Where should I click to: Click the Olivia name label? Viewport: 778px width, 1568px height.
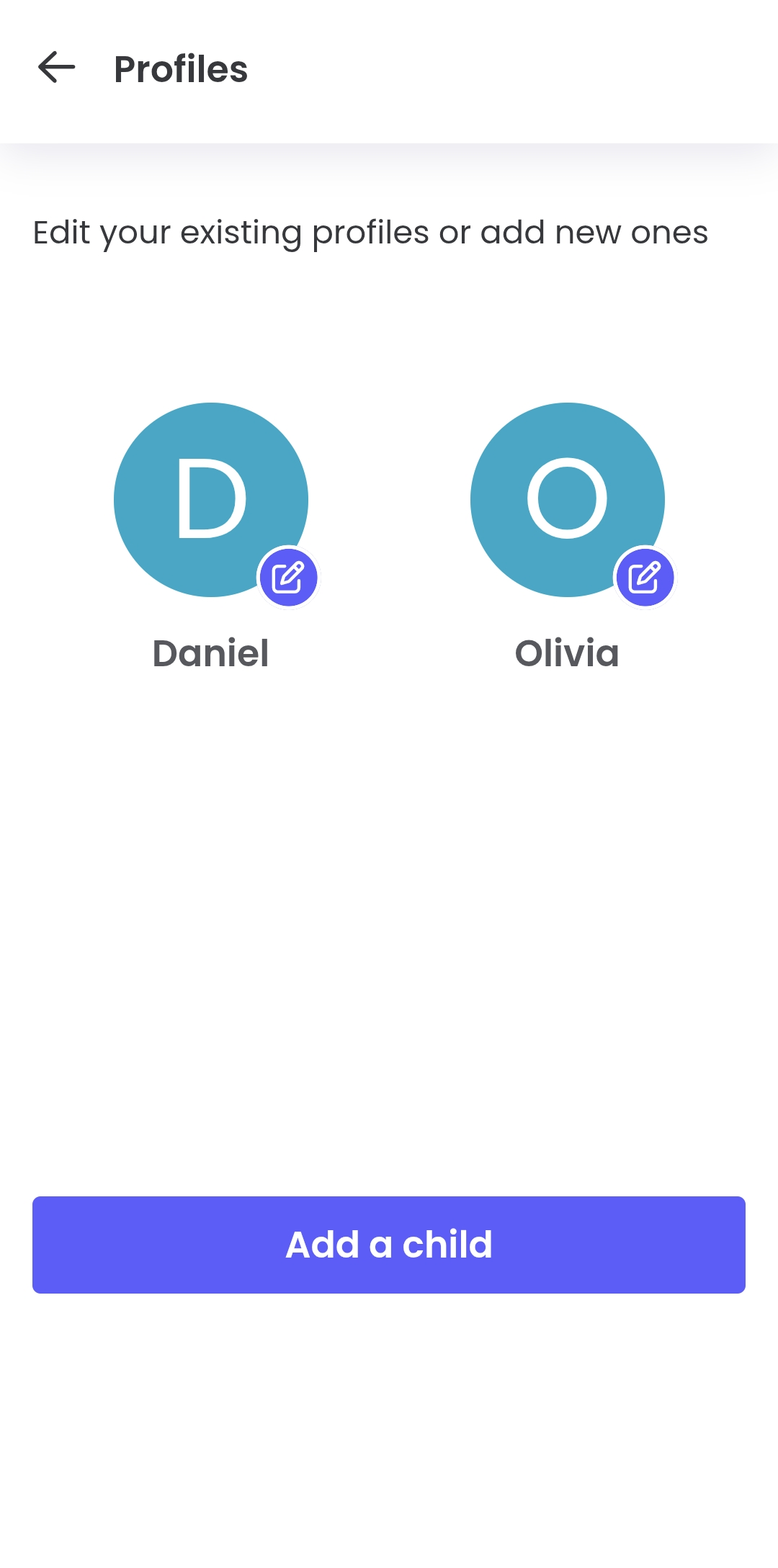click(568, 654)
